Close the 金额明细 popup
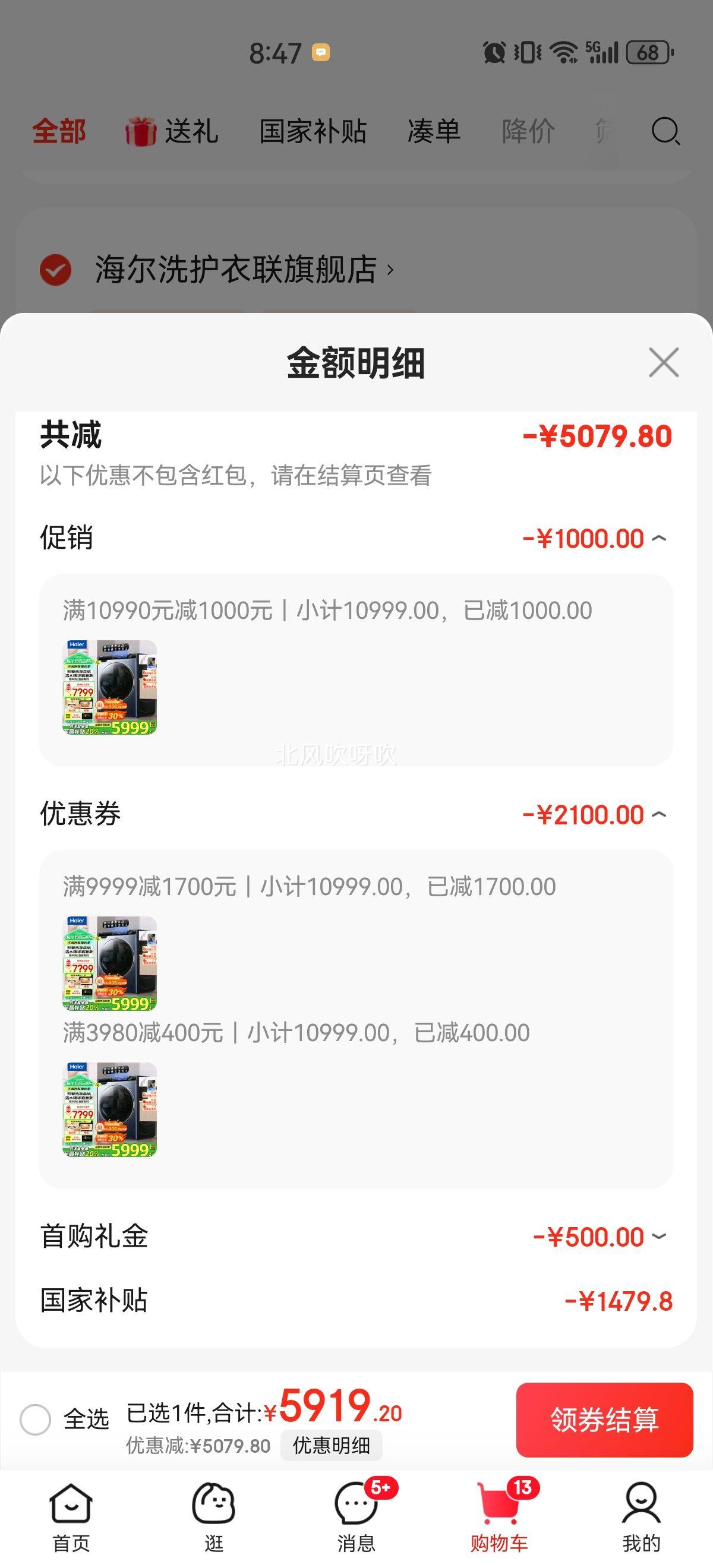713x1568 pixels. [x=663, y=362]
